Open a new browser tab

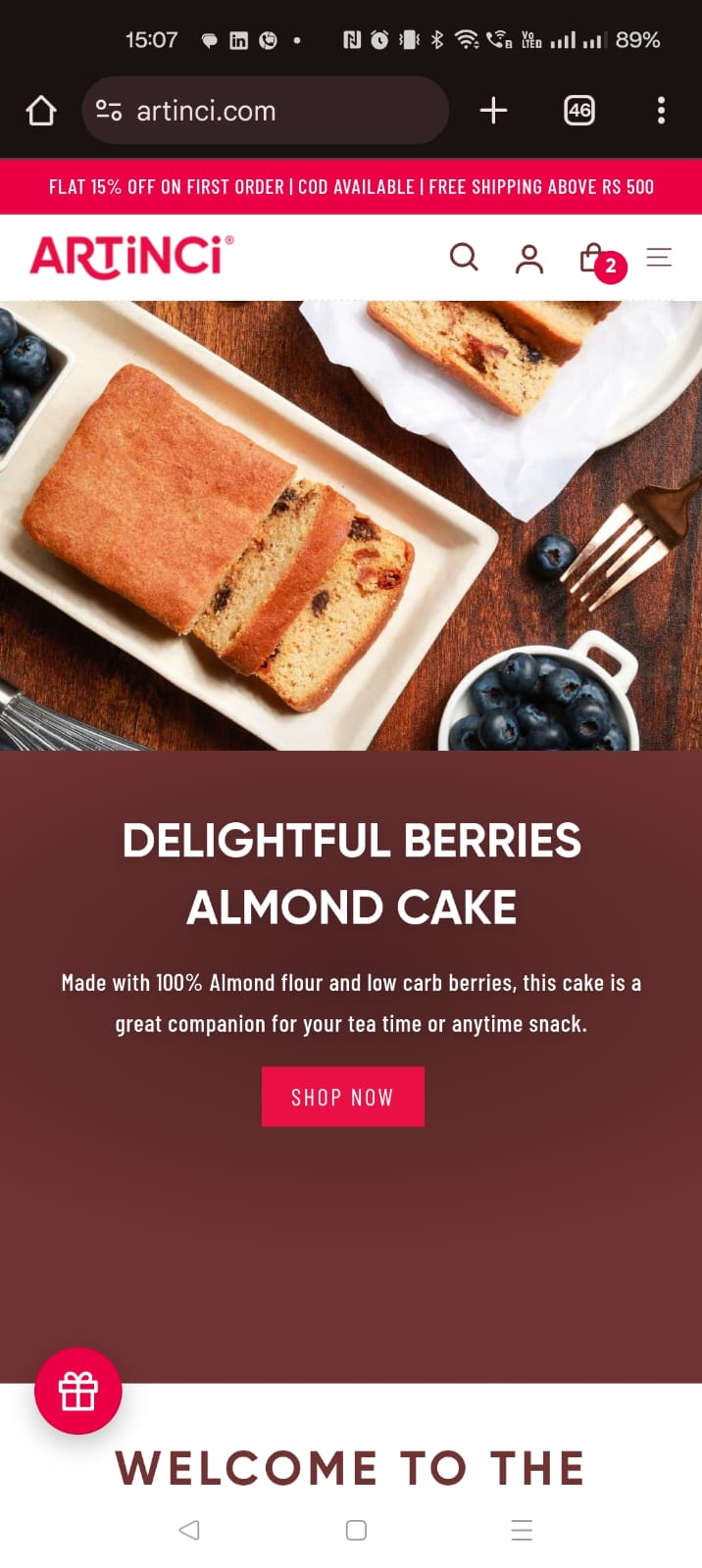493,111
